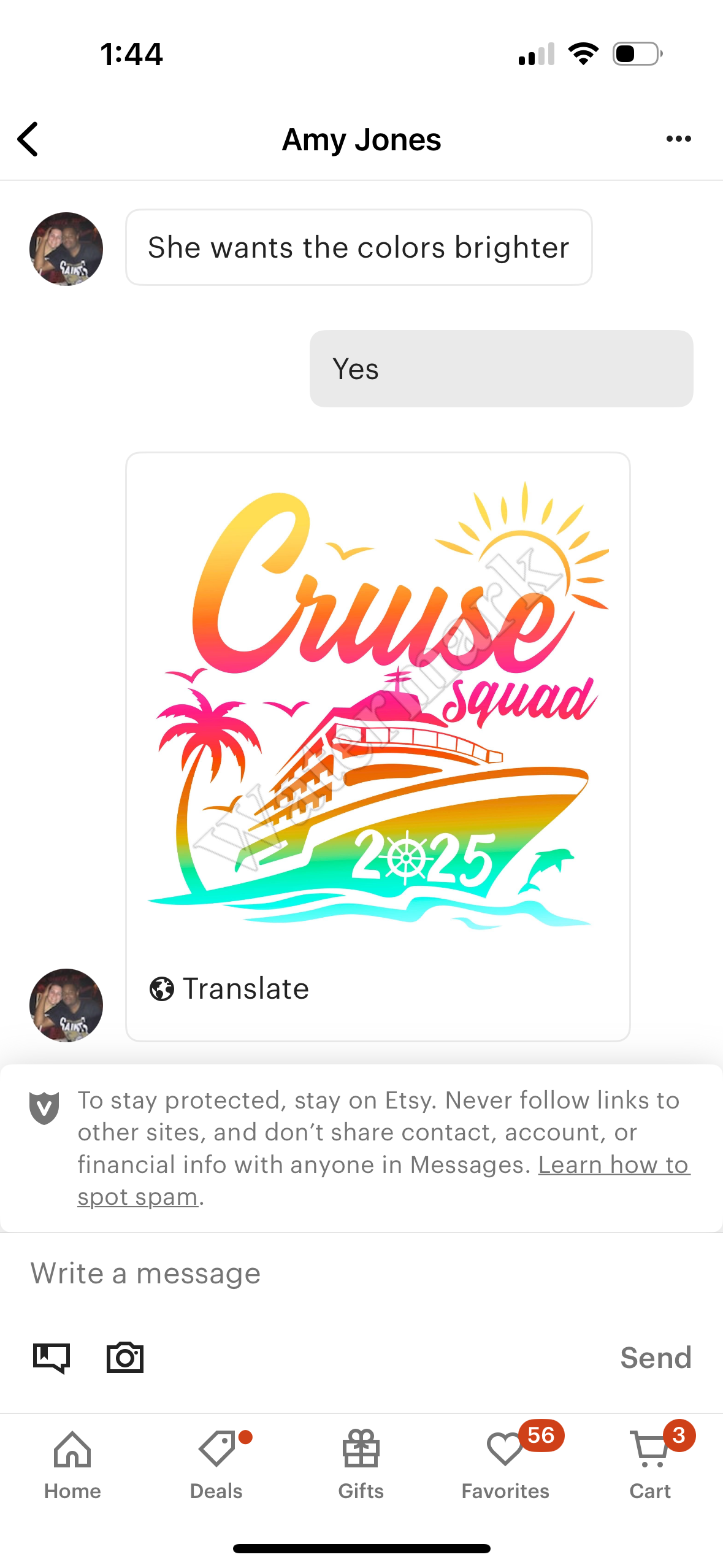Translate the image message
This screenshot has height=1568, width=723.
pyautogui.click(x=230, y=989)
